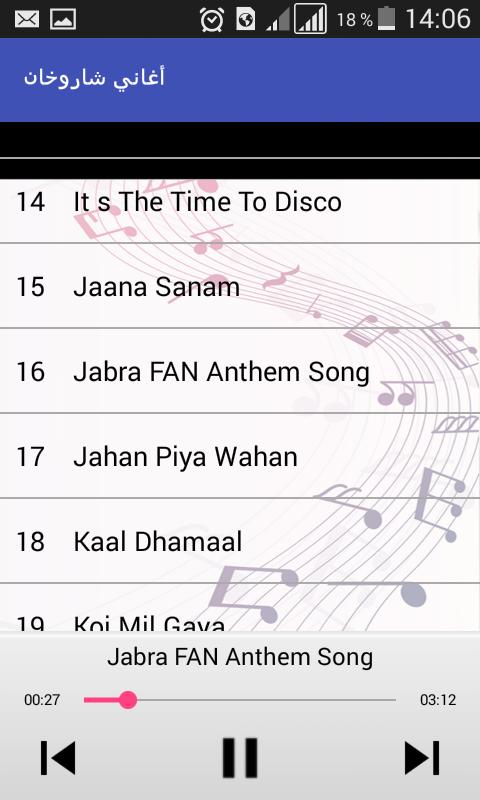This screenshot has width=480, height=800.
Task: Skip to the next track
Action: tap(422, 758)
